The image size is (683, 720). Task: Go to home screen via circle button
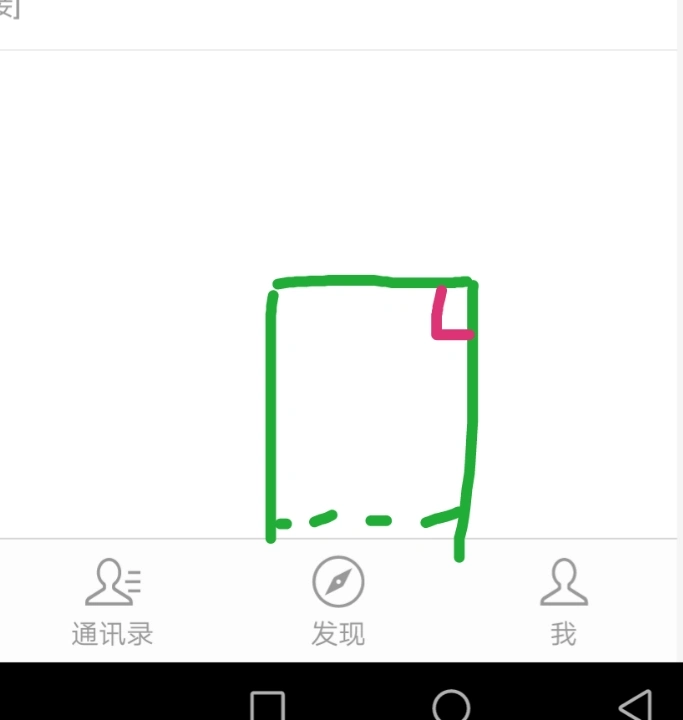(x=451, y=705)
